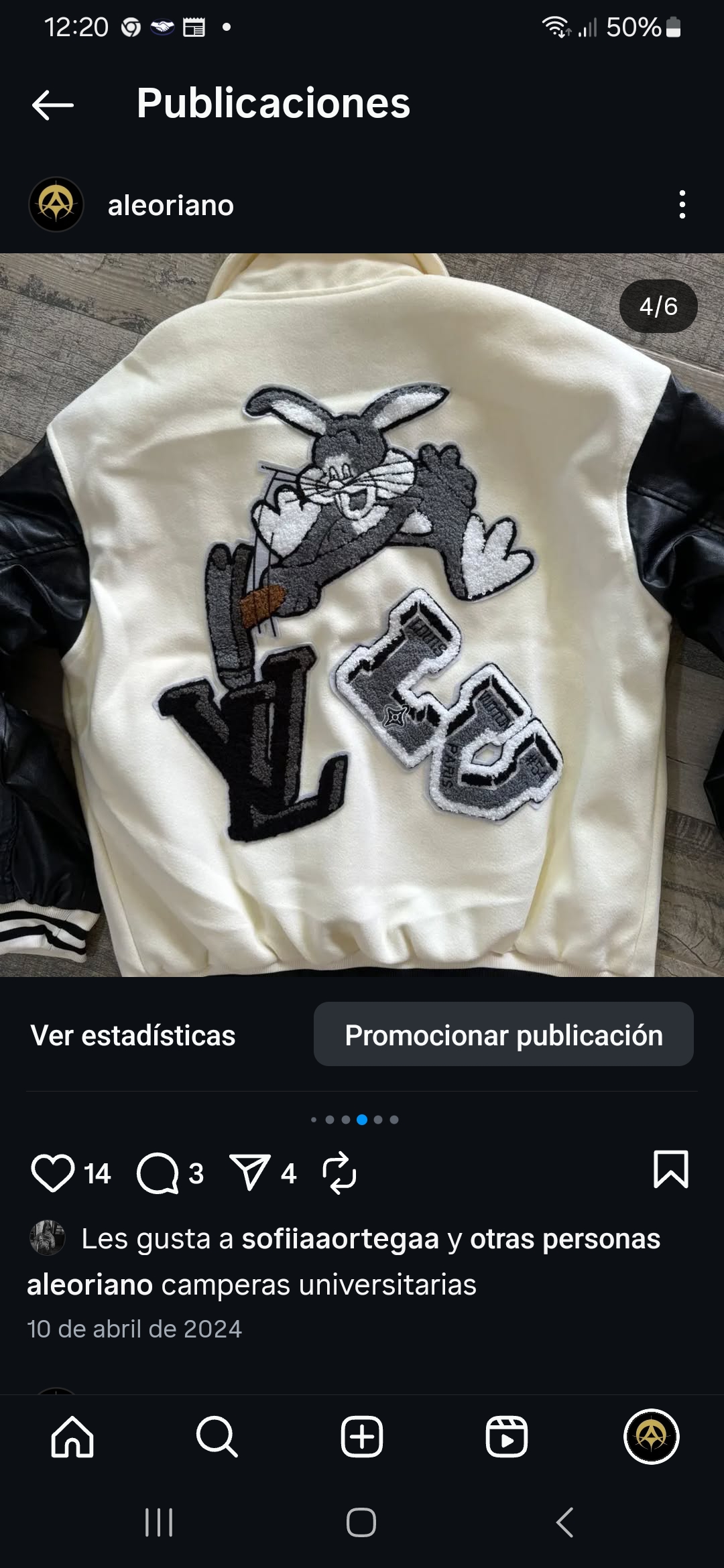Tap Promocionar publicación

click(x=503, y=1034)
